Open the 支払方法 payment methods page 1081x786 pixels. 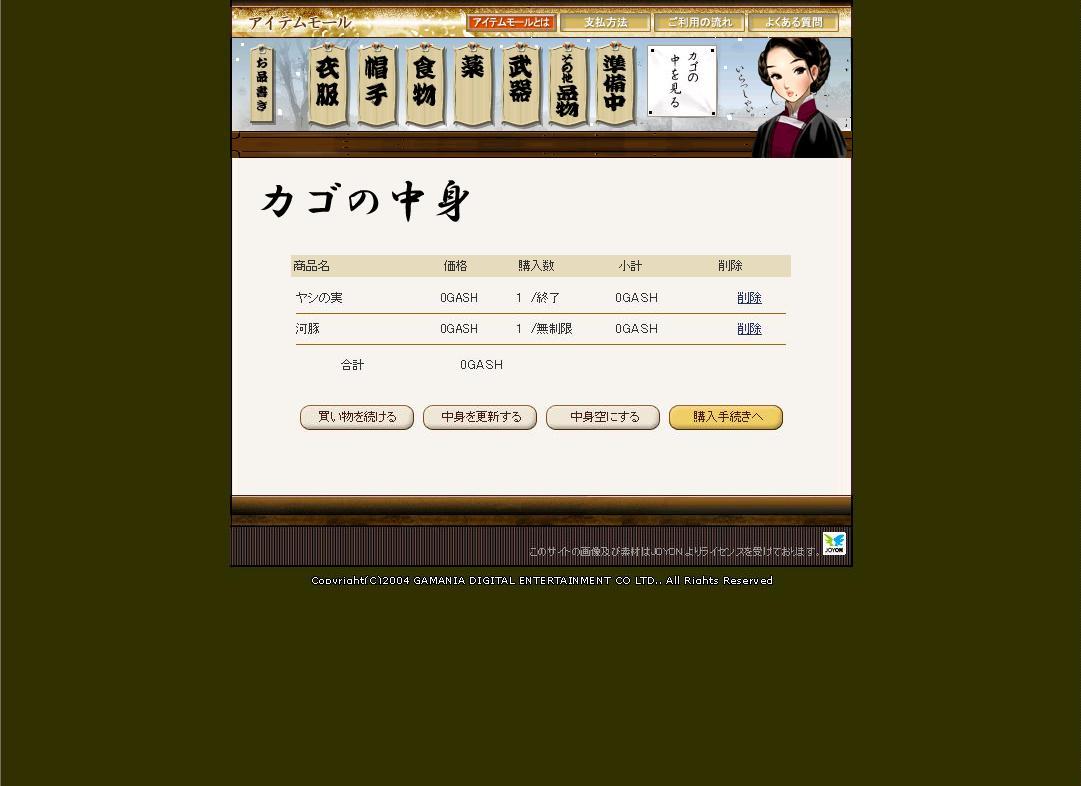point(605,23)
